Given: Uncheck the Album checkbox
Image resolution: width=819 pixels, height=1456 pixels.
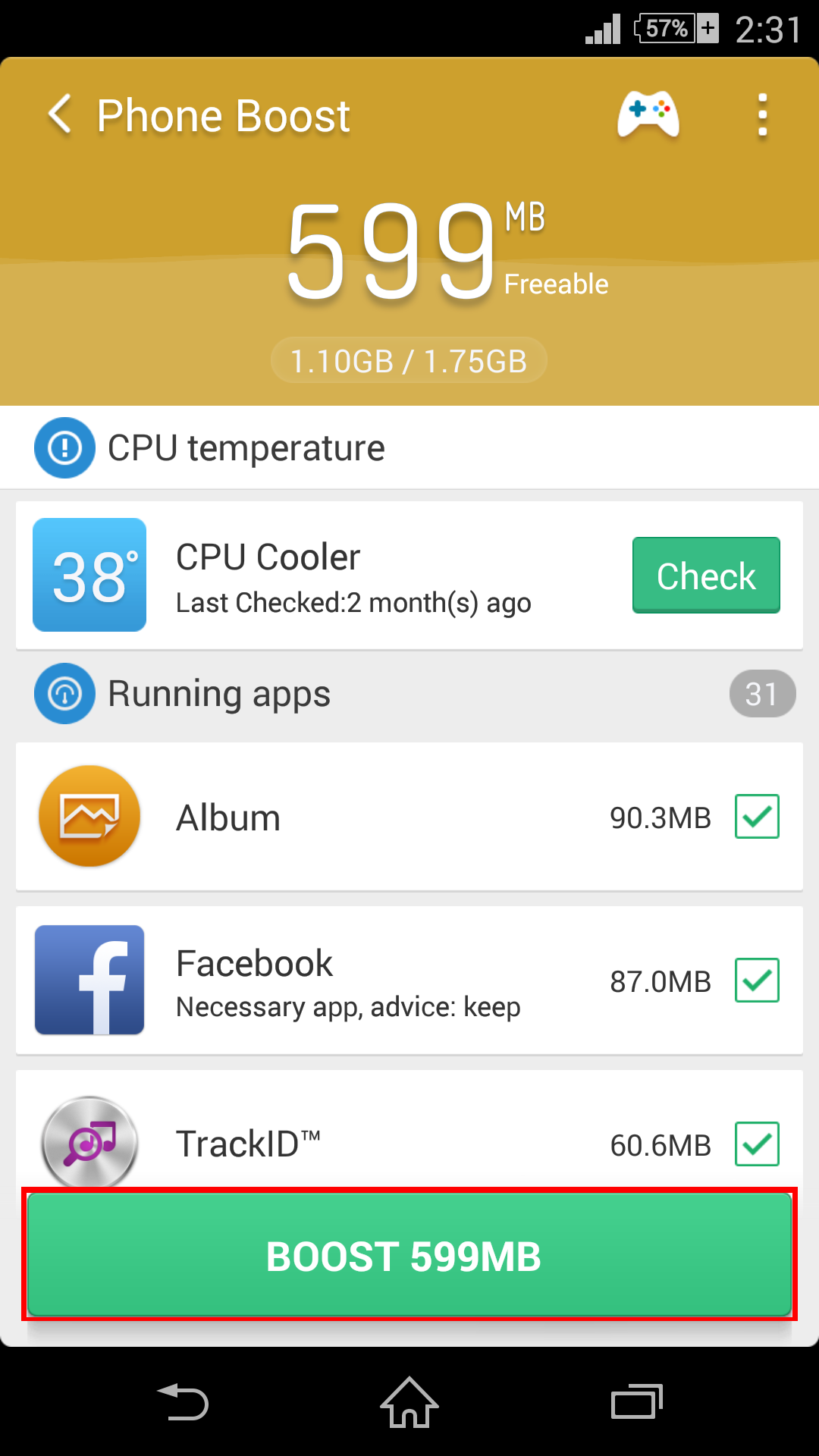Looking at the screenshot, I should pos(757,817).
